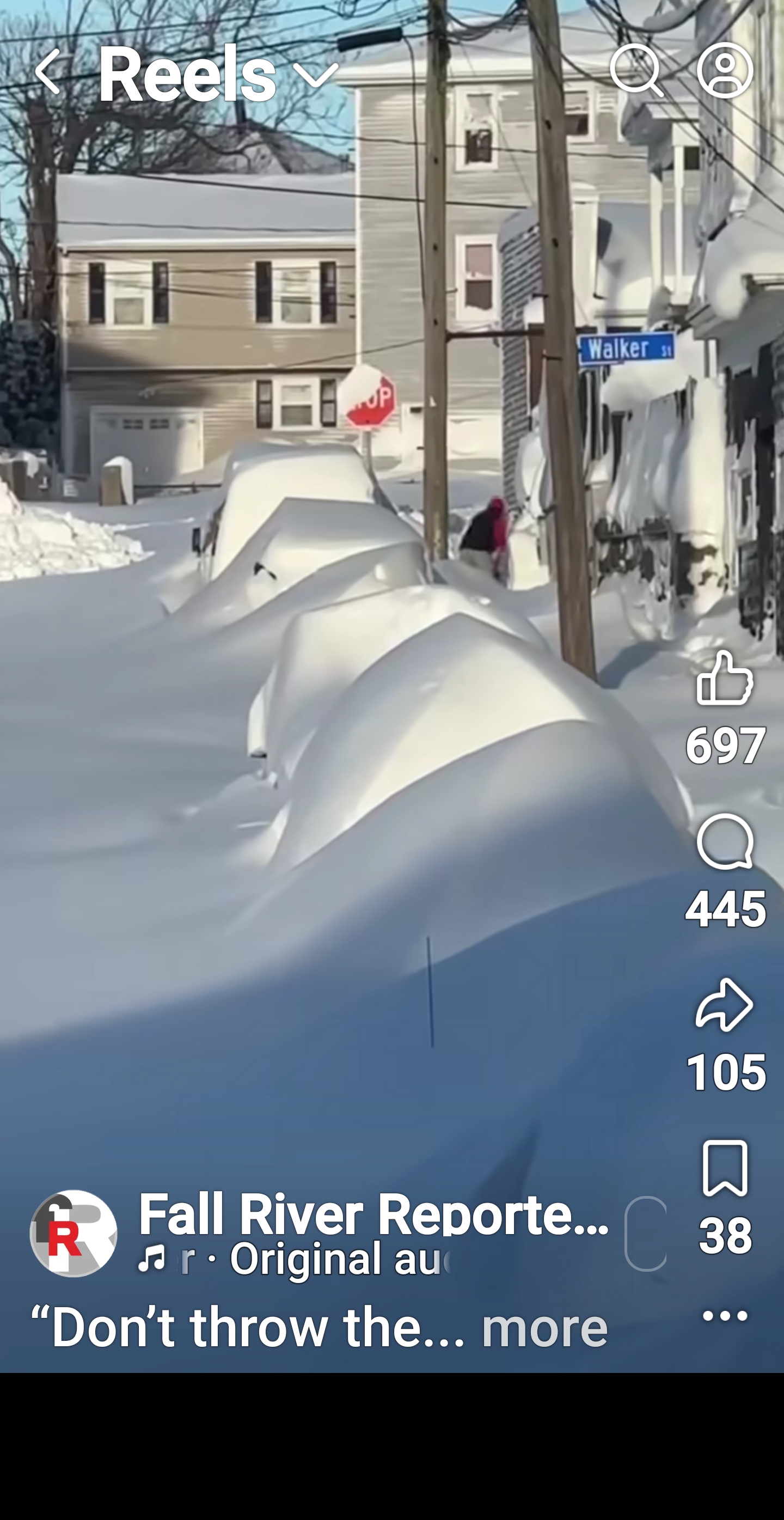This screenshot has height=1520, width=784.
Task: Open the comments on this reel
Action: coord(725,842)
